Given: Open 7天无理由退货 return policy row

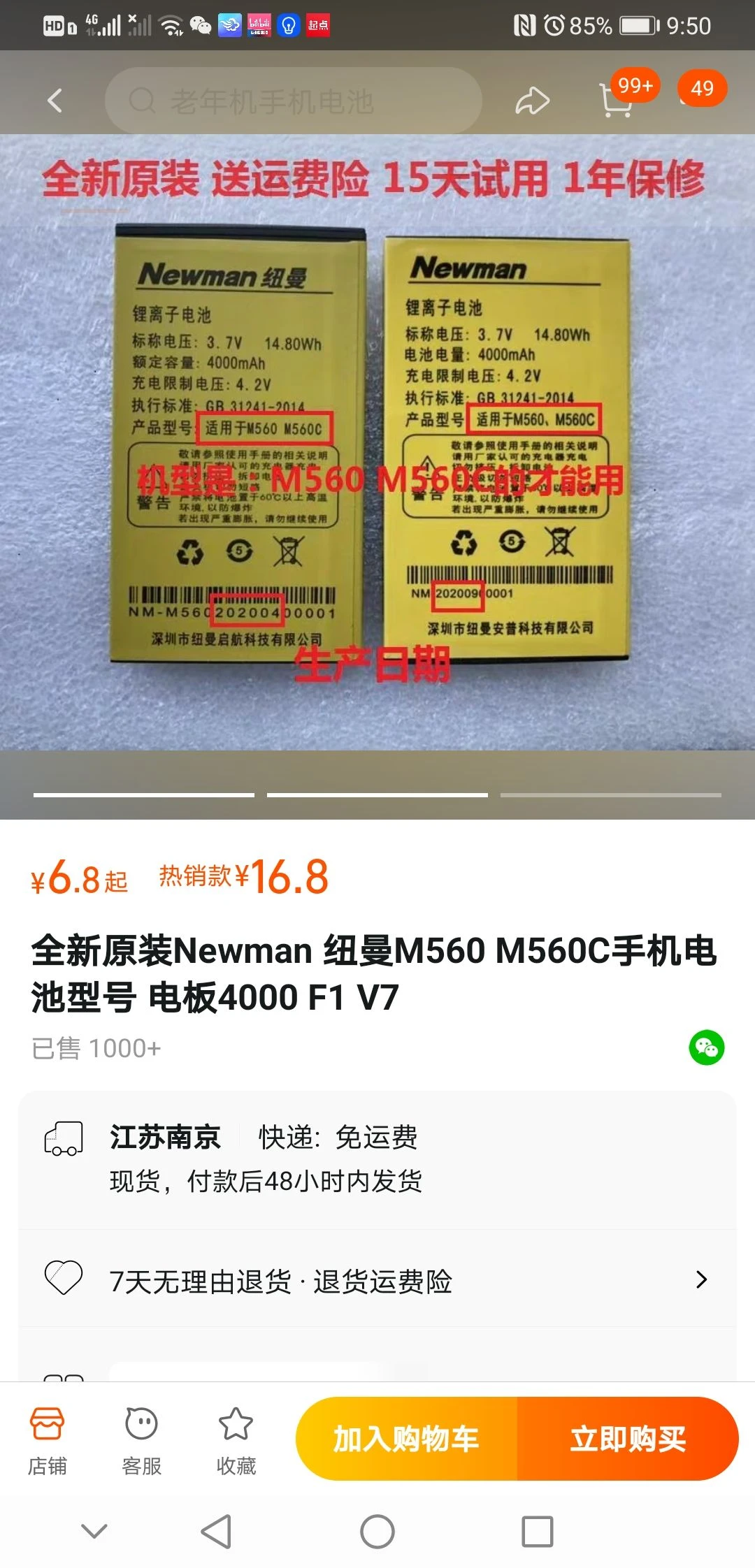Looking at the screenshot, I should [x=377, y=1280].
